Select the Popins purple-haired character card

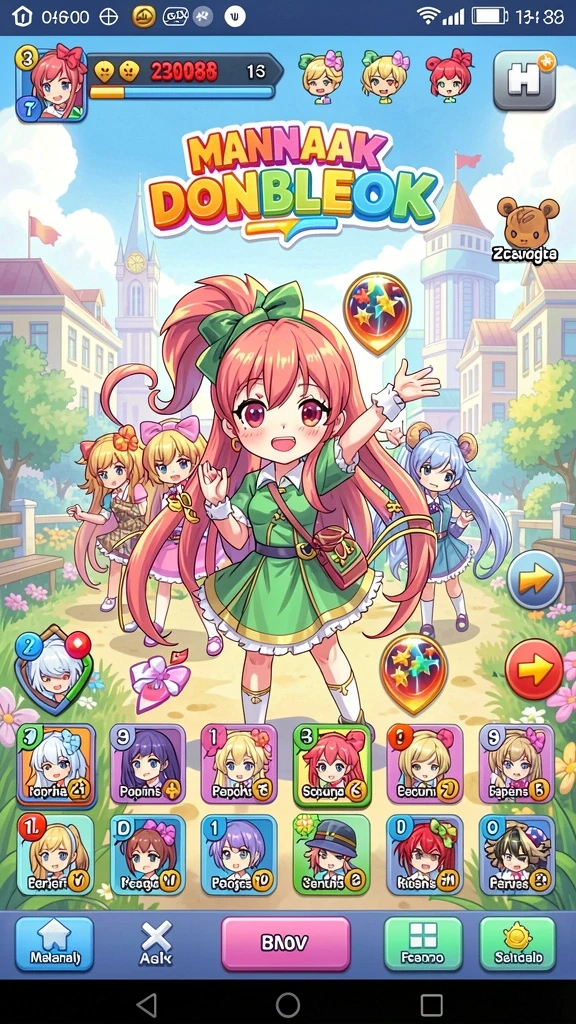coord(148,763)
